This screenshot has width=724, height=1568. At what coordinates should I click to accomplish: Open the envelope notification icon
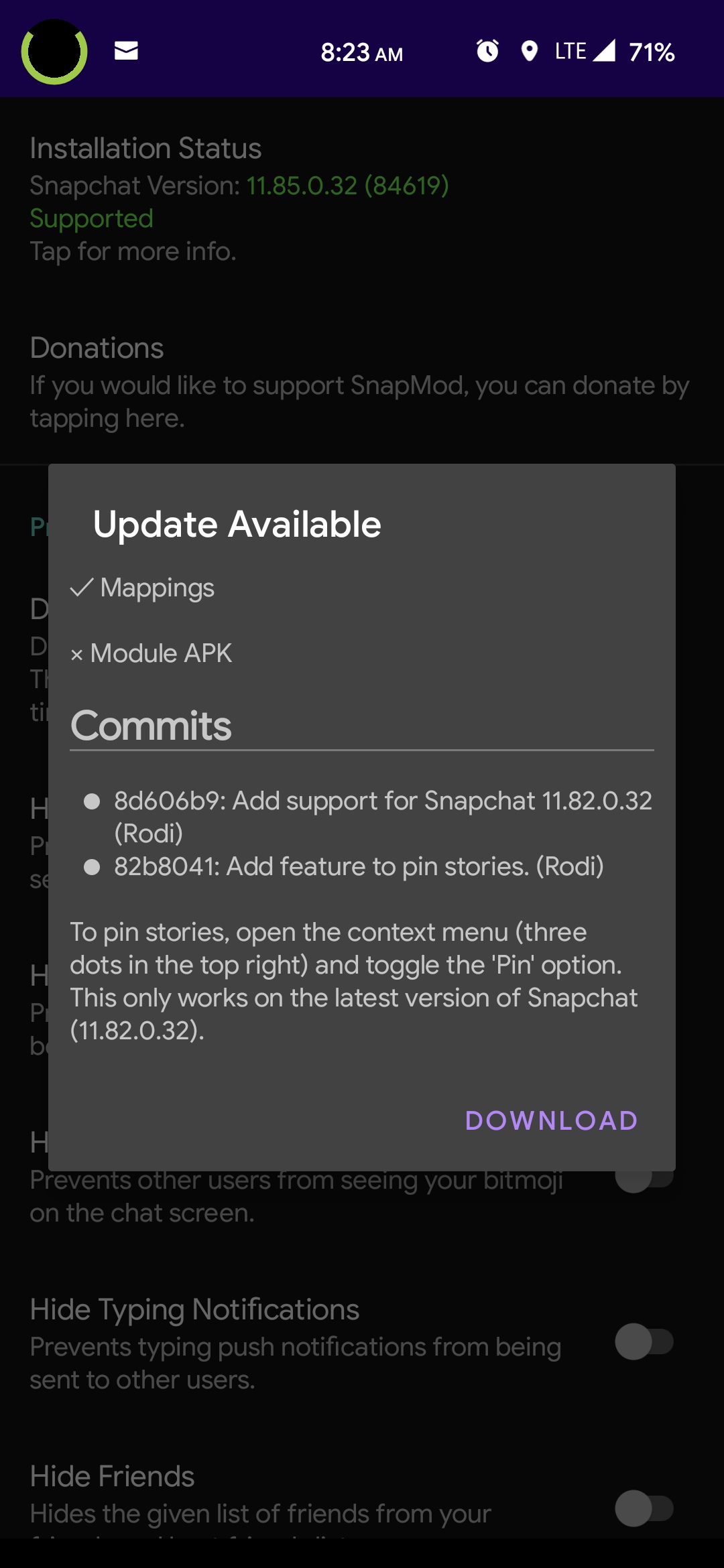point(125,50)
